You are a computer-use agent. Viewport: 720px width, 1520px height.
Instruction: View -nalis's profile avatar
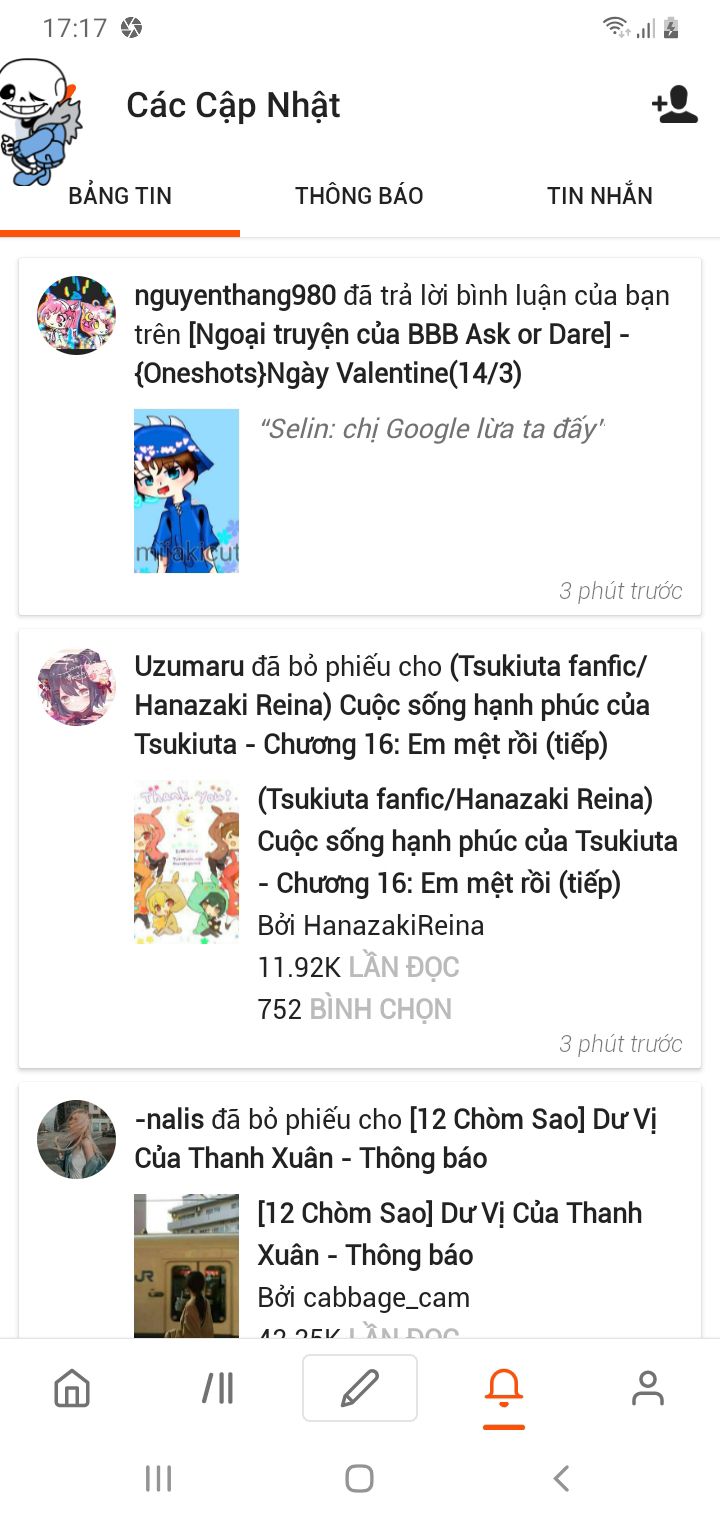[76, 1140]
